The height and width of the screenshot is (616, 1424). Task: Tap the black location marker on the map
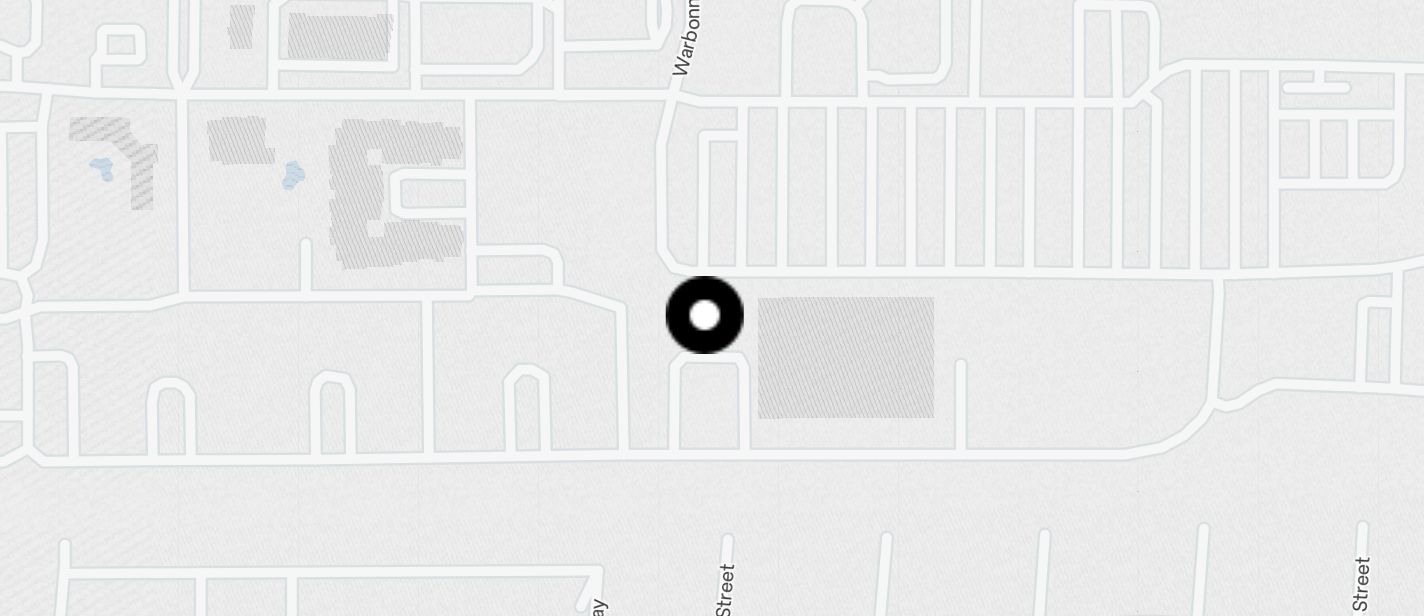coord(705,315)
